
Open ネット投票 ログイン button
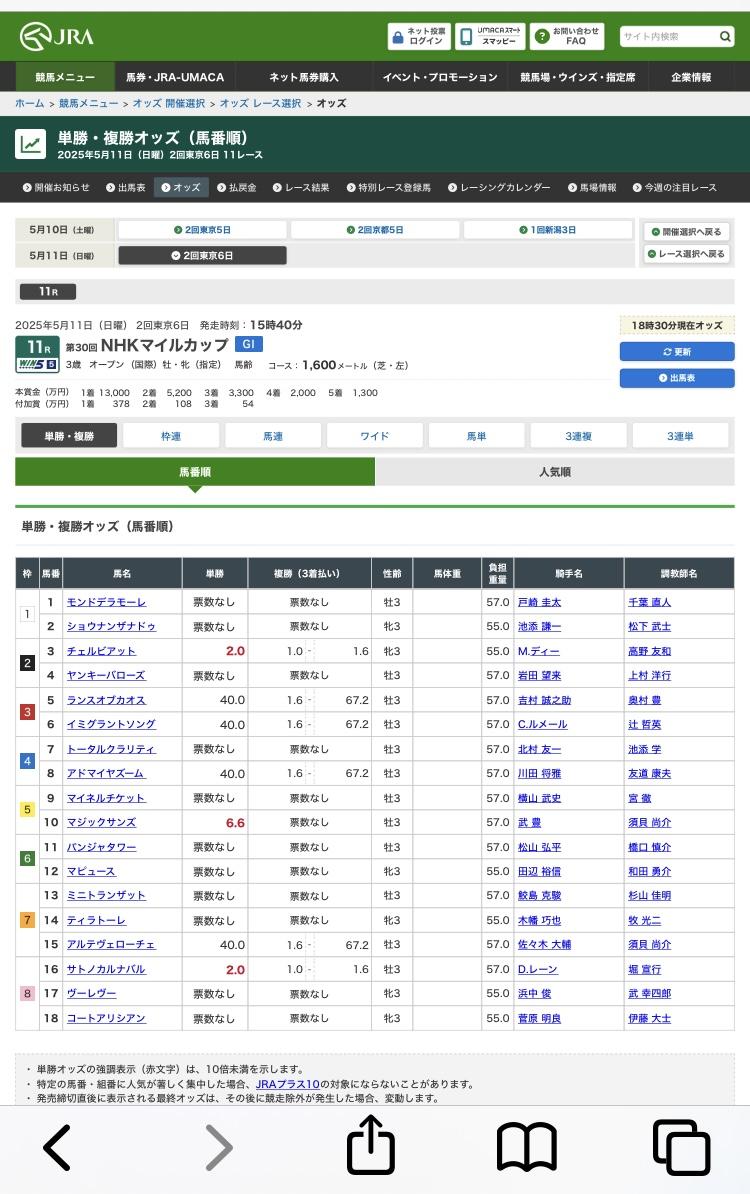click(418, 37)
